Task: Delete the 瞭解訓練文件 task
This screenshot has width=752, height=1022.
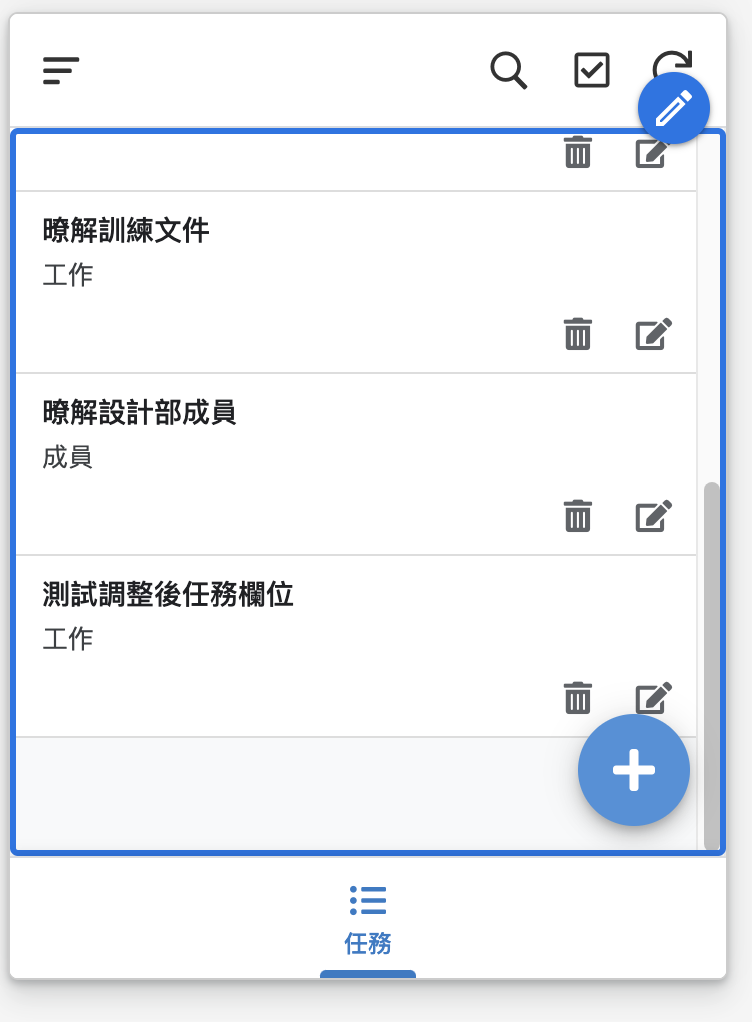Action: click(x=578, y=334)
